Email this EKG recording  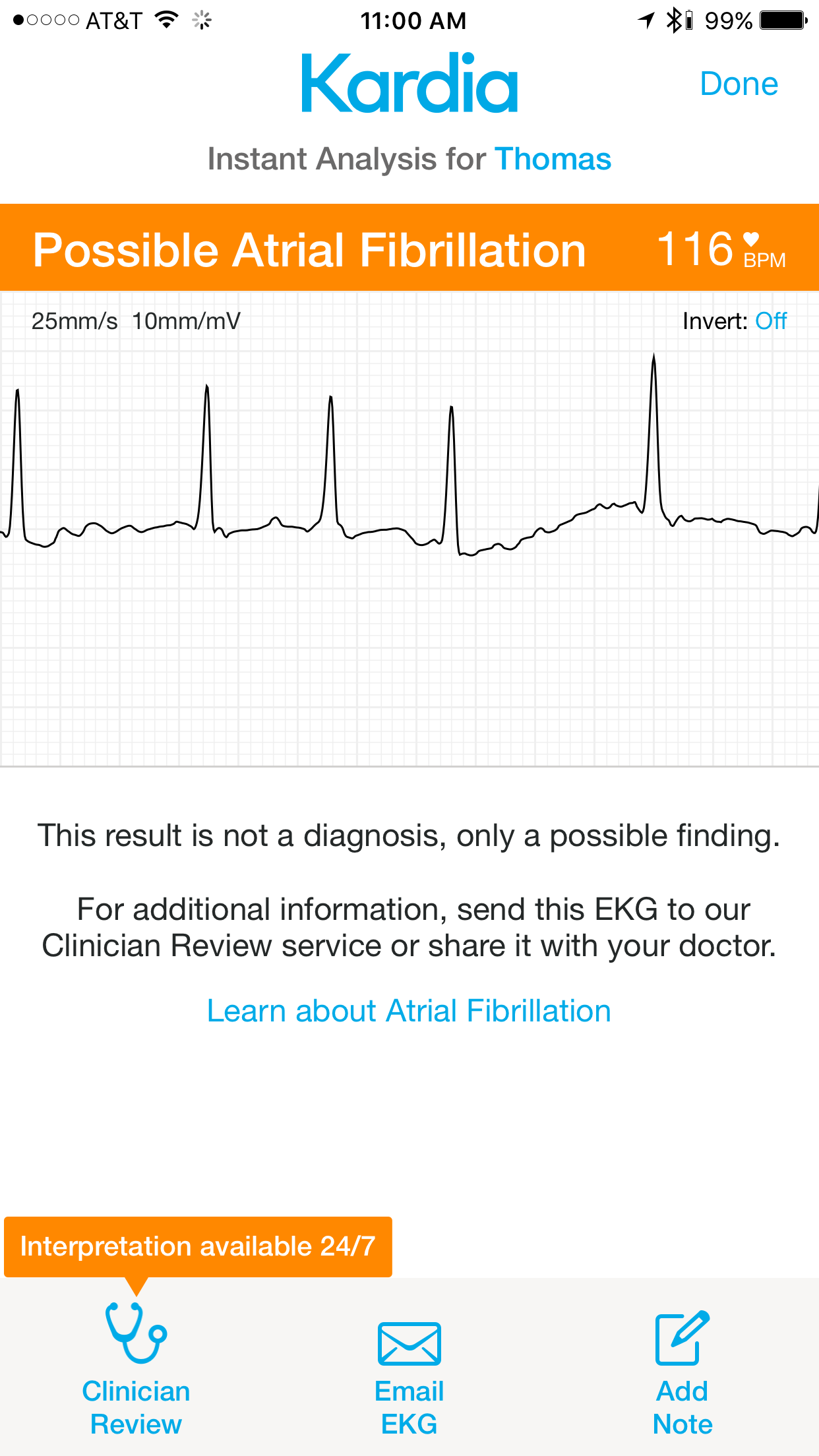pyautogui.click(x=409, y=1378)
